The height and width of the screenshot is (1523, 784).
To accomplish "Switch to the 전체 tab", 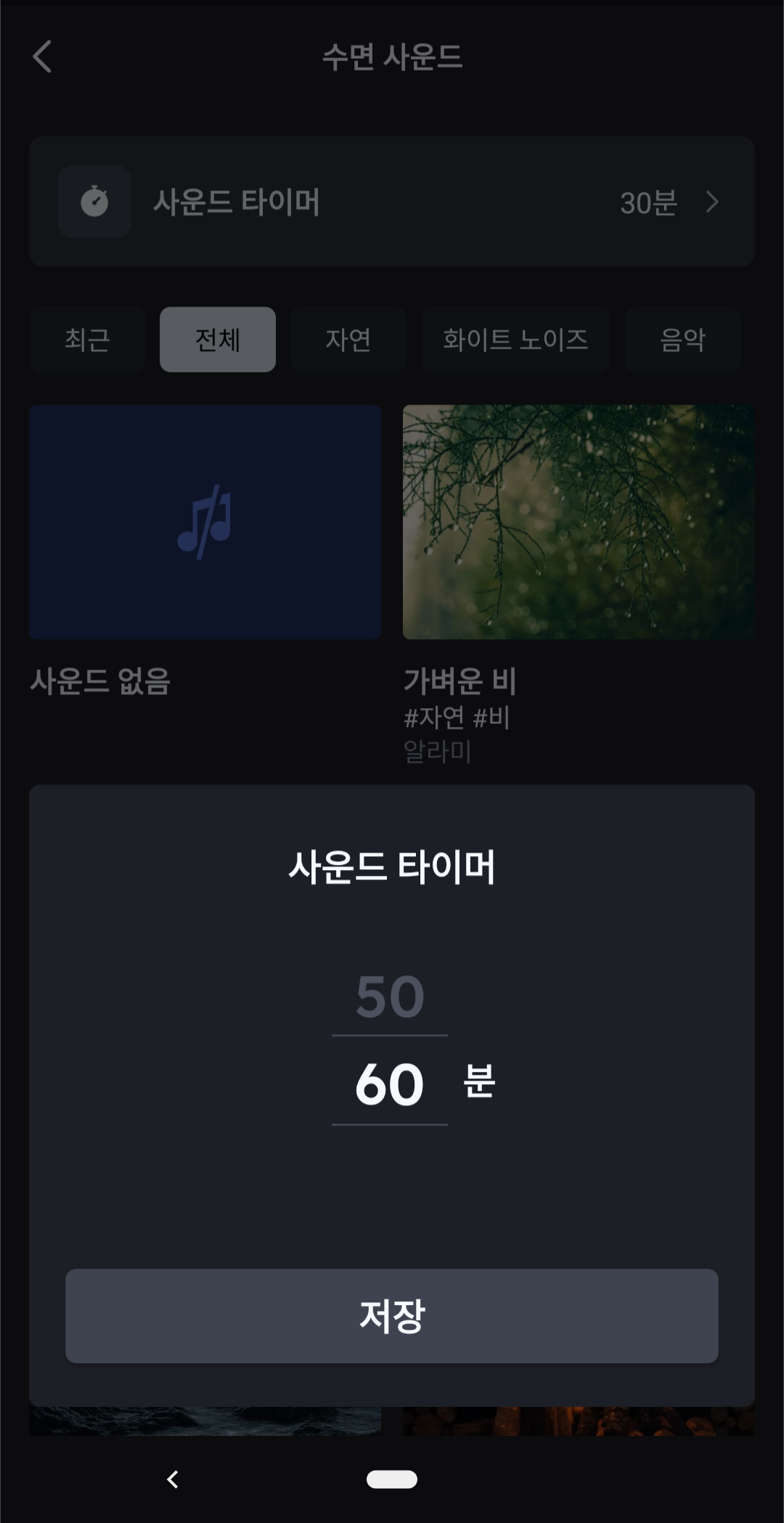I will 217,339.
